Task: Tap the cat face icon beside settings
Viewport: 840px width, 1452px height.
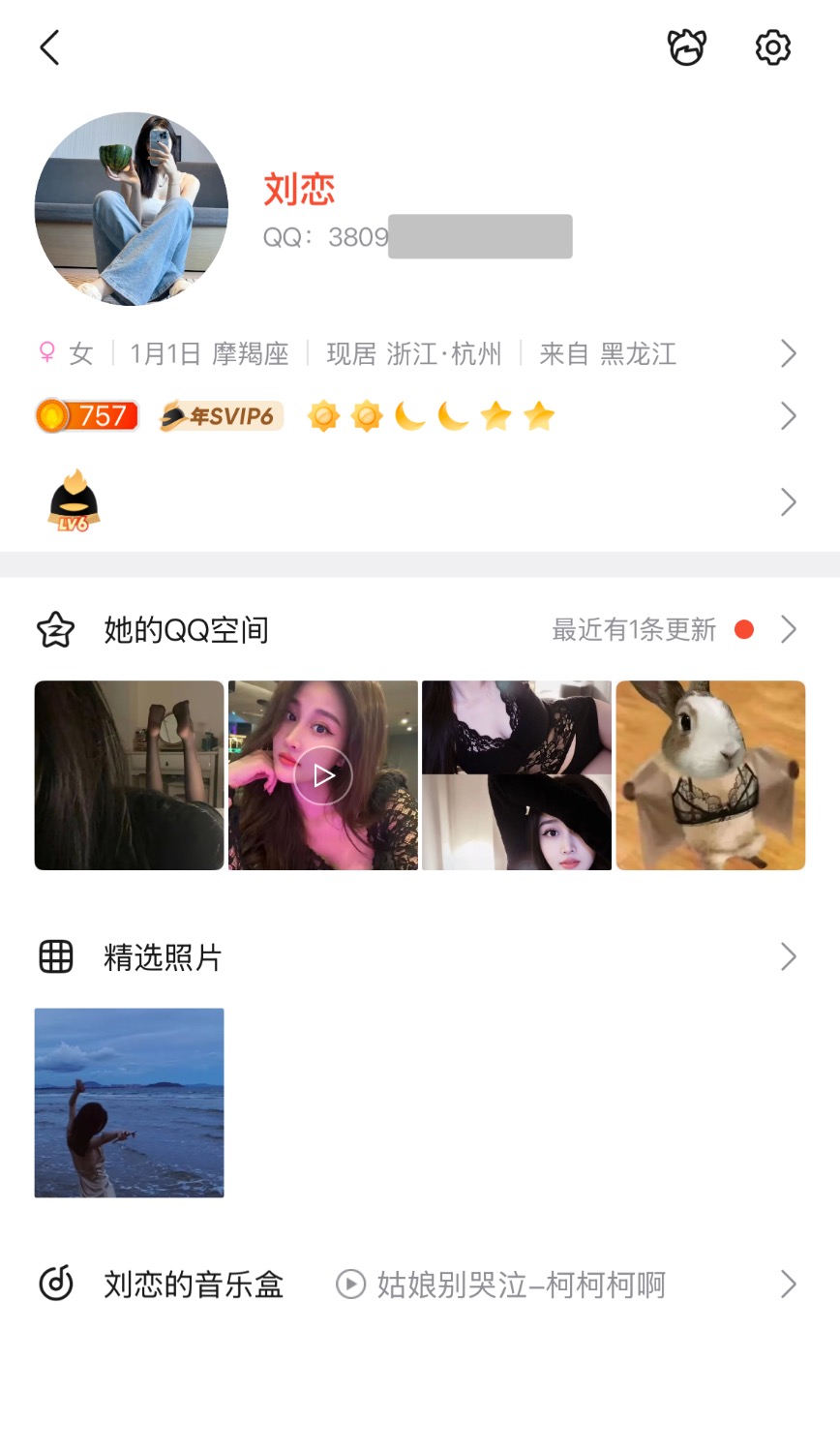Action: click(x=687, y=47)
